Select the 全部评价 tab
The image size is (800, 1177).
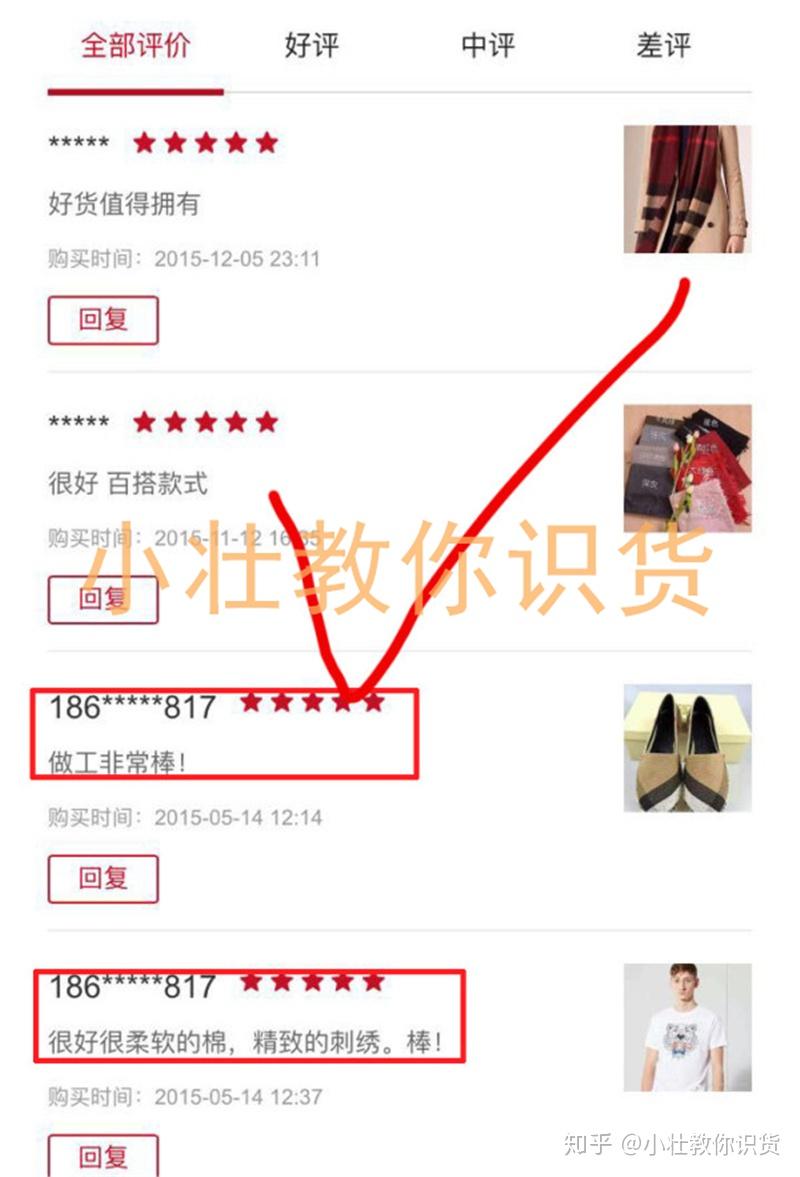(x=135, y=46)
